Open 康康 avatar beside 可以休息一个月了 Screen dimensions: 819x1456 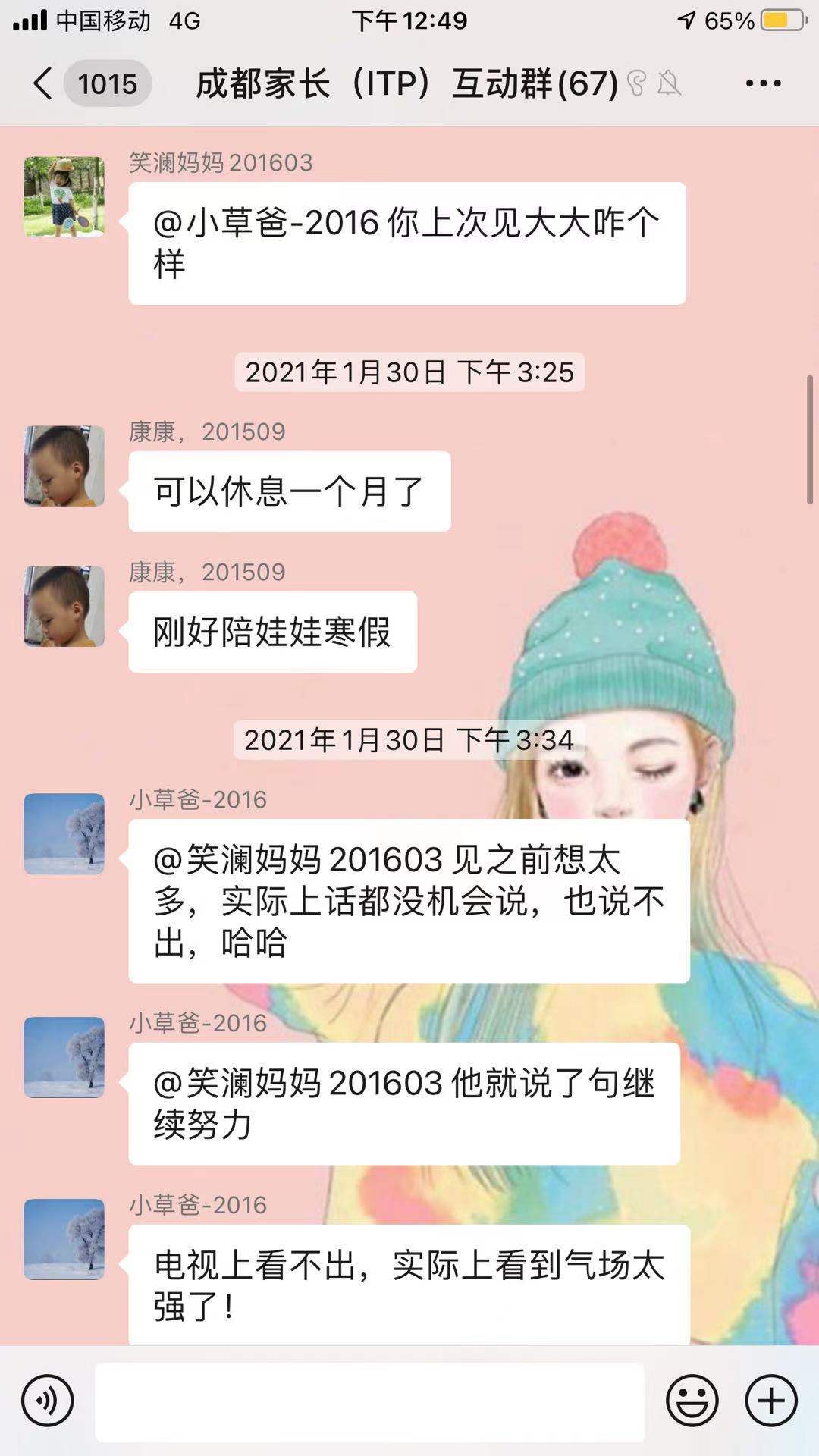tap(64, 466)
